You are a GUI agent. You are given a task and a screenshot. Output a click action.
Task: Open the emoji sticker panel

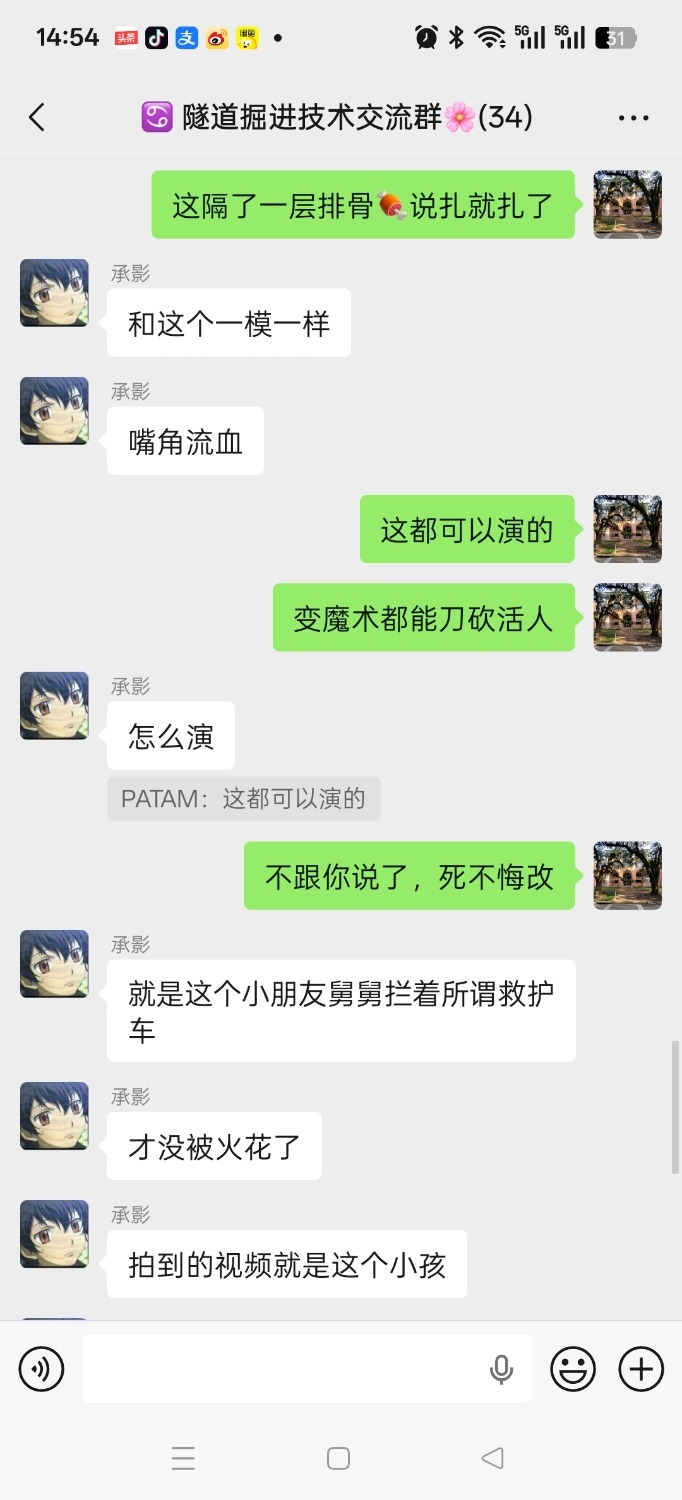point(573,1369)
